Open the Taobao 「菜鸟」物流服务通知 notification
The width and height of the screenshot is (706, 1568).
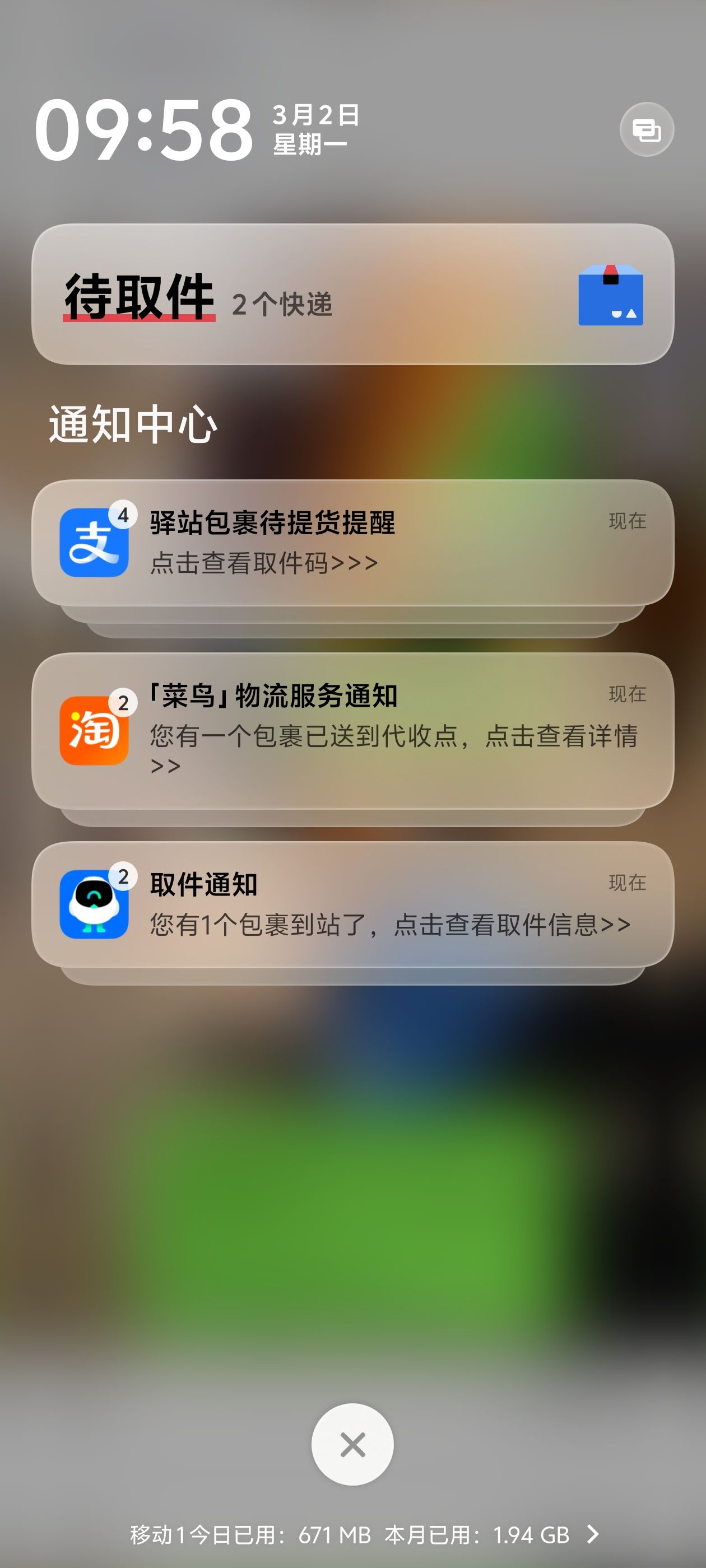(x=352, y=730)
